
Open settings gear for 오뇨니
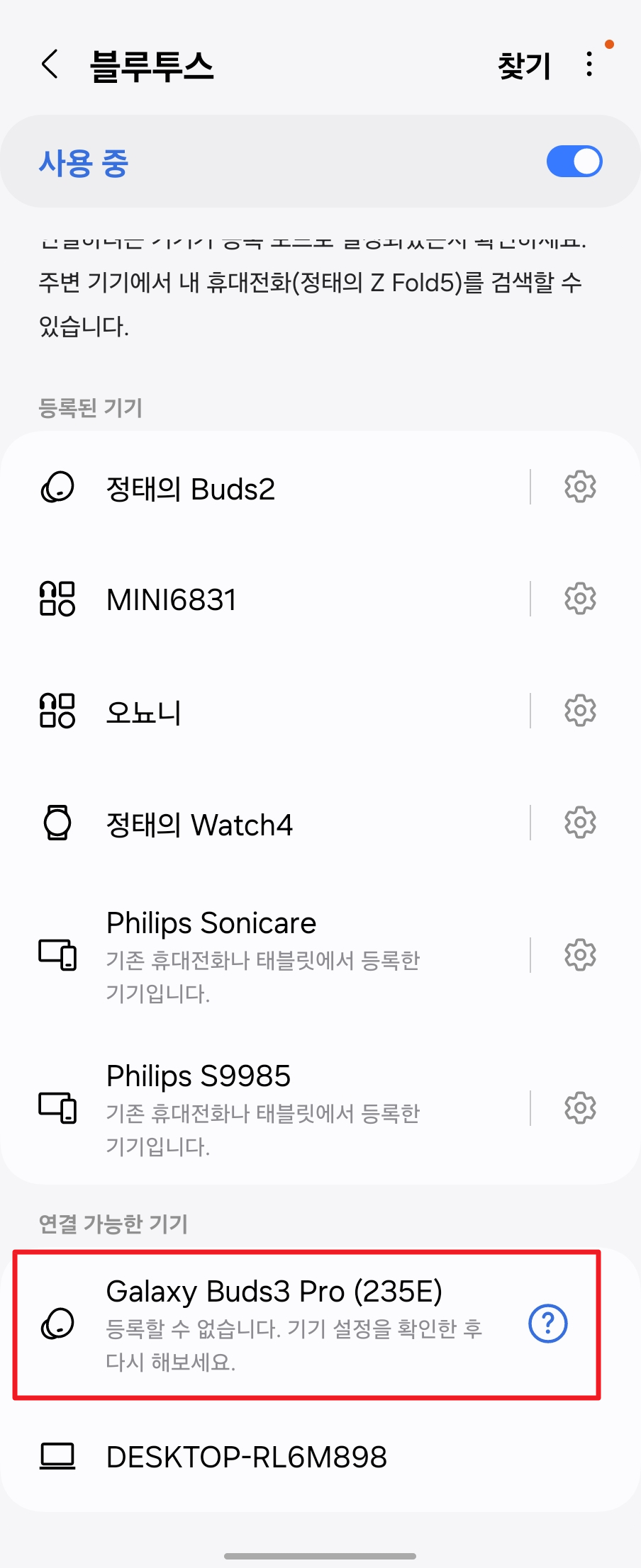580,711
